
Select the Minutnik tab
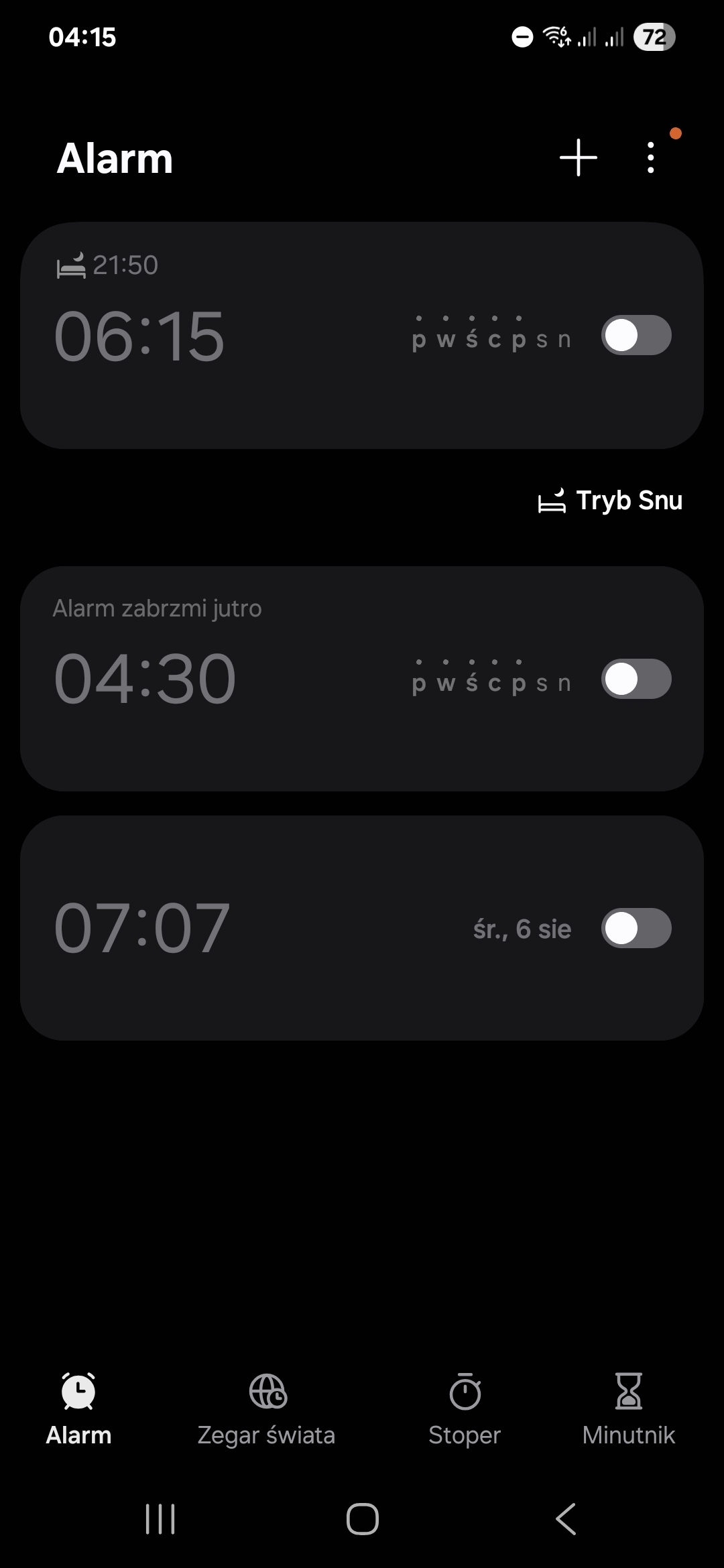628,1409
